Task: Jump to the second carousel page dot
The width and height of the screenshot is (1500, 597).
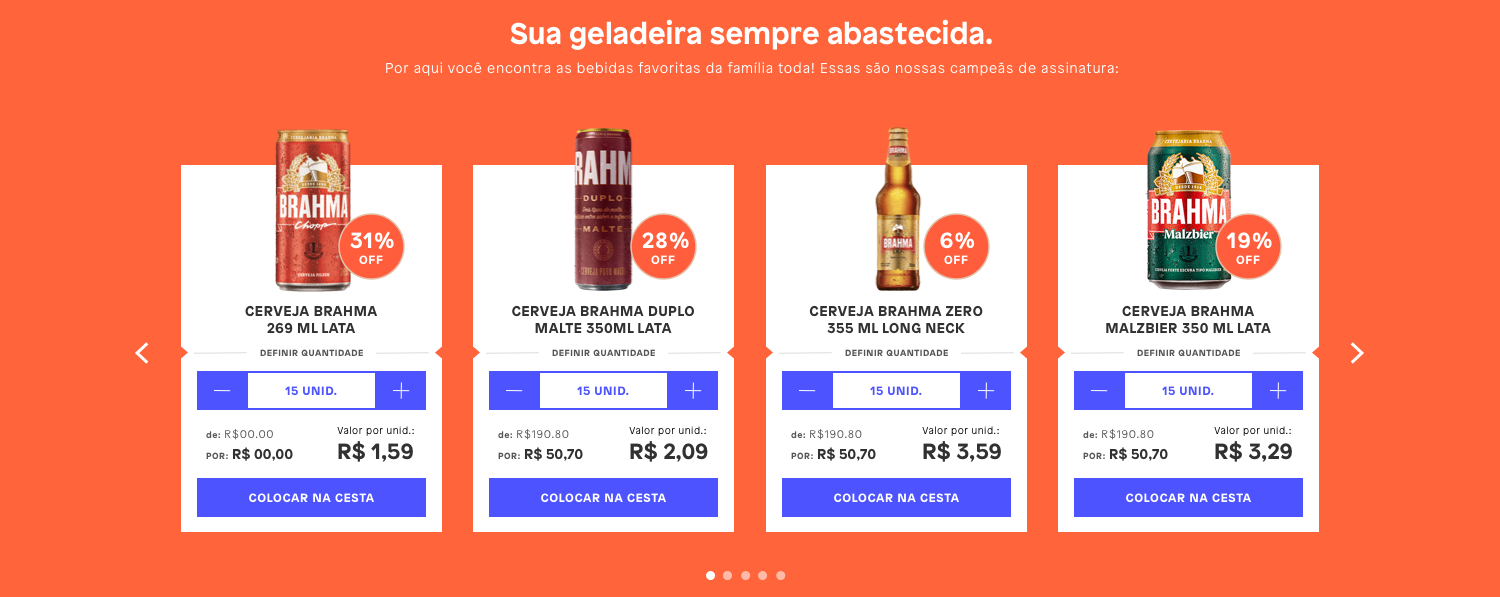Action: tap(728, 576)
